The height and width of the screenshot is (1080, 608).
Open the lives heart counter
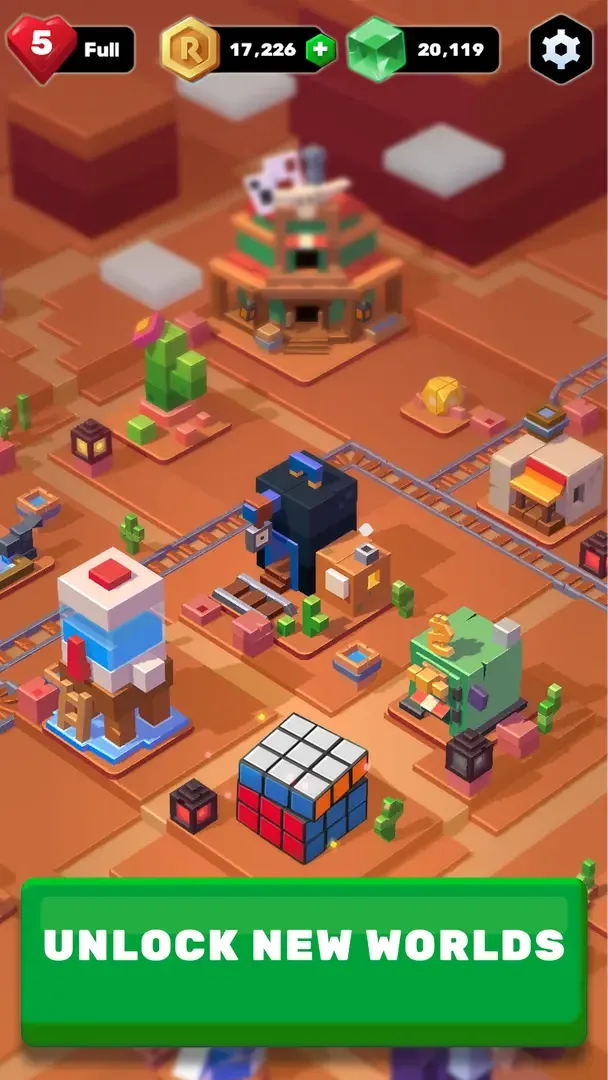coord(42,47)
